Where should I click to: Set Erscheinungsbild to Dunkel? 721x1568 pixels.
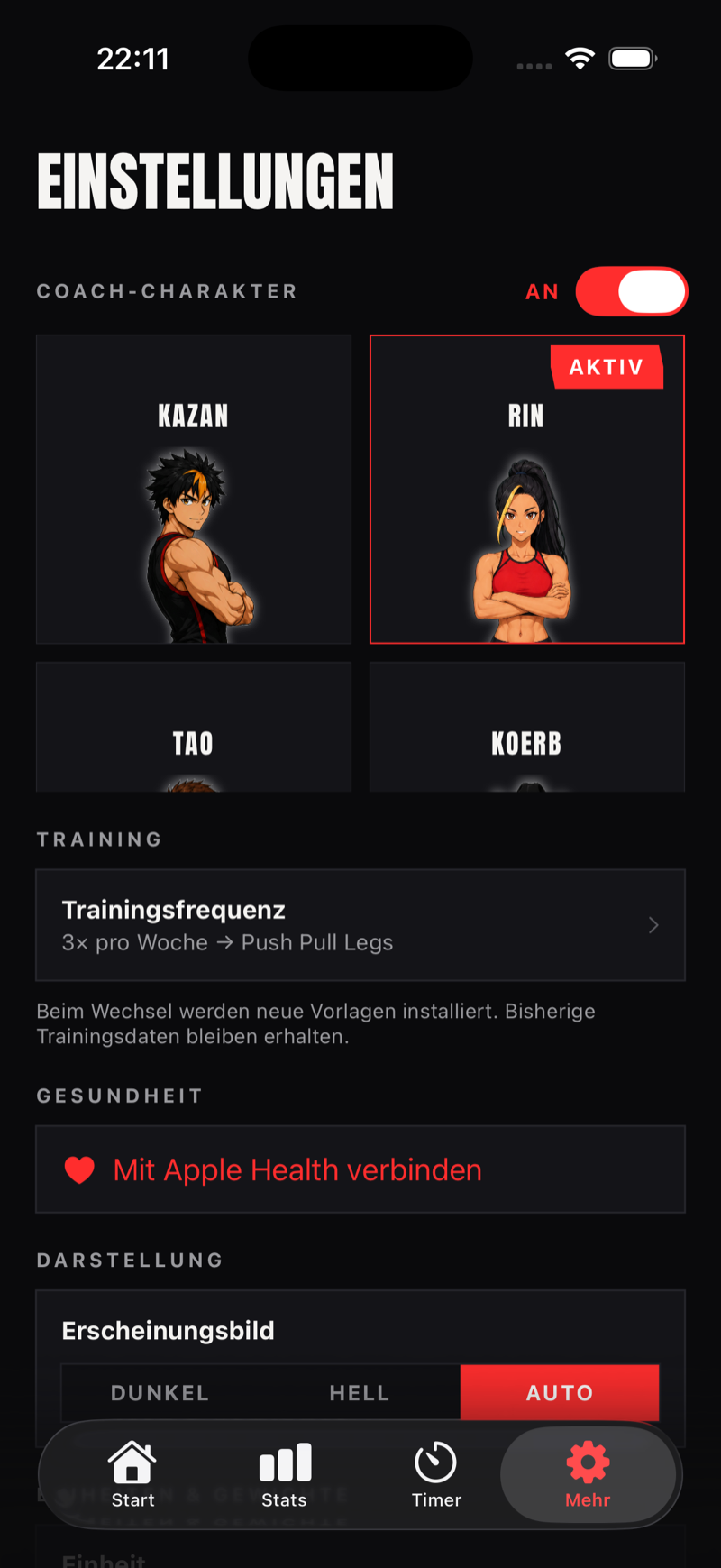coord(160,1392)
